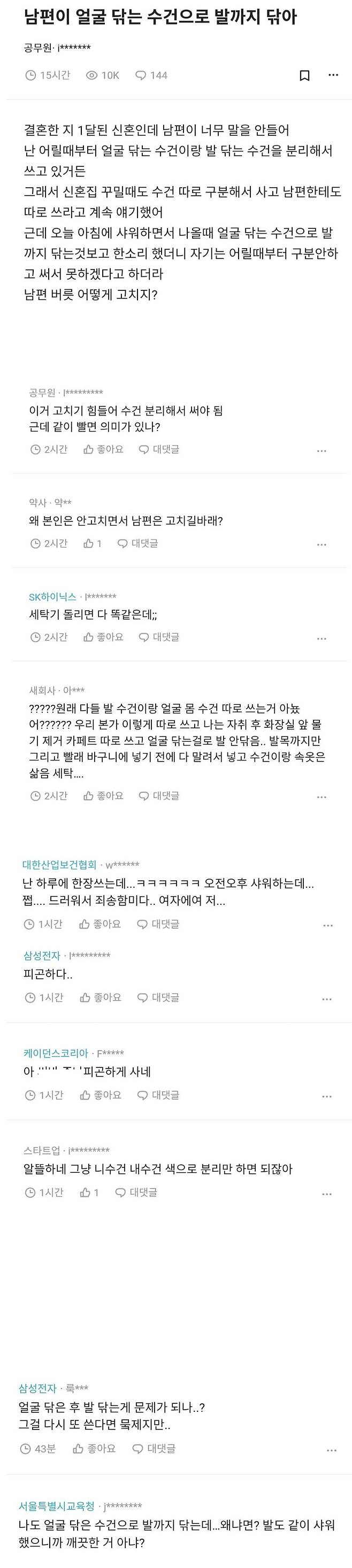Viewport: 352px width, 1568px height.
Task: Open more options on 새회사 comment
Action: coord(322,796)
